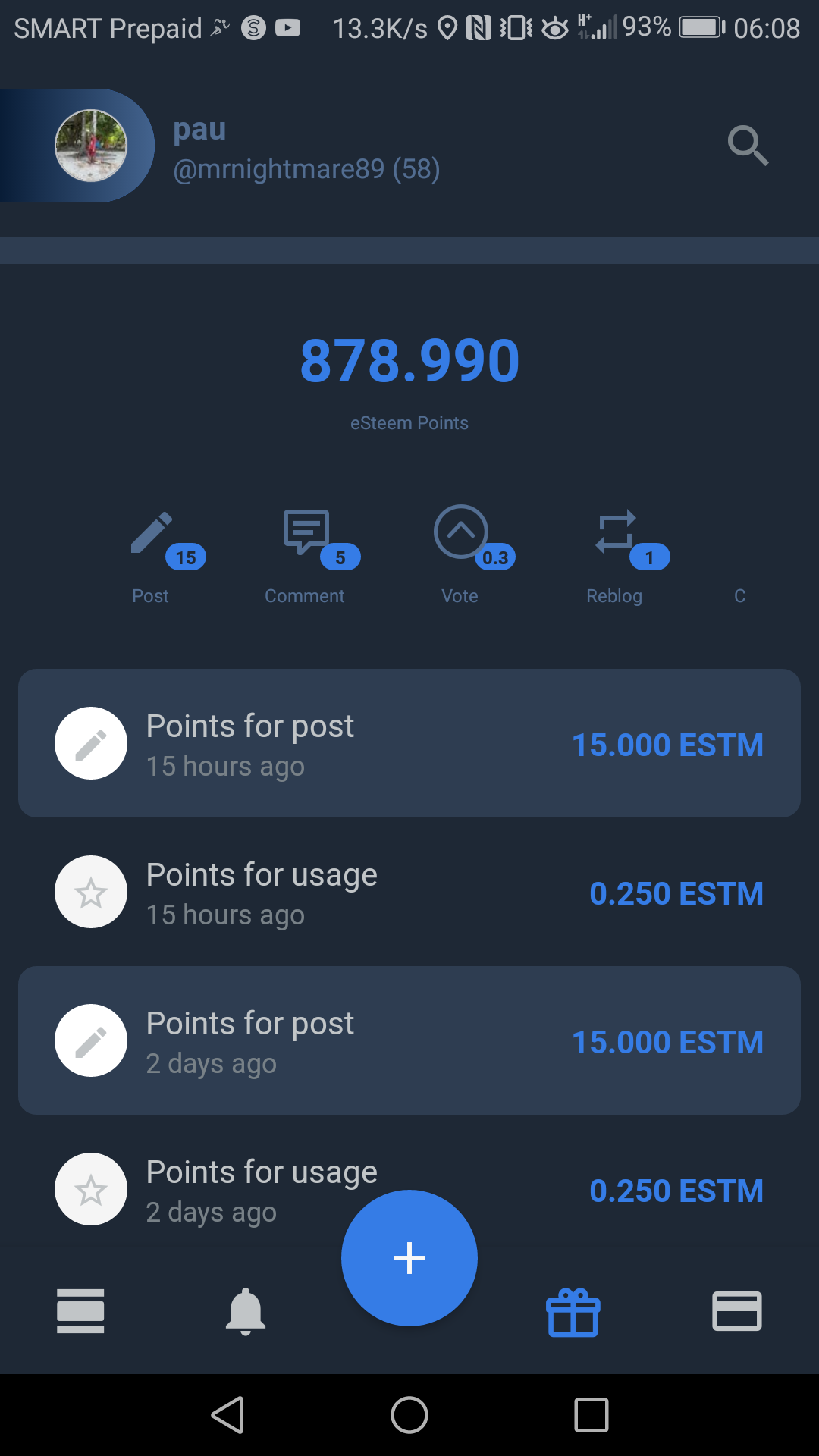This screenshot has height=1456, width=819.
Task: Tap the Post points icon
Action: point(152,534)
